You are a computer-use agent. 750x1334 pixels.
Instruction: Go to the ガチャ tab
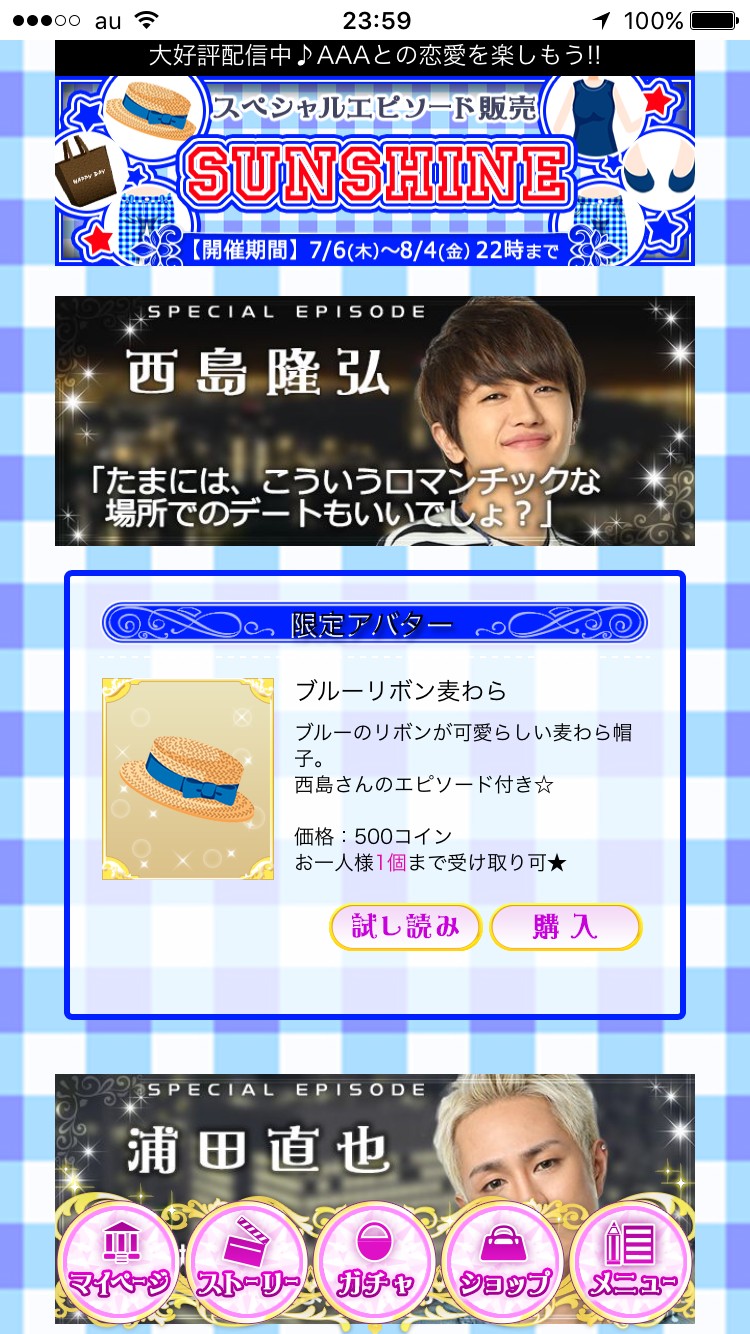pos(375,1262)
